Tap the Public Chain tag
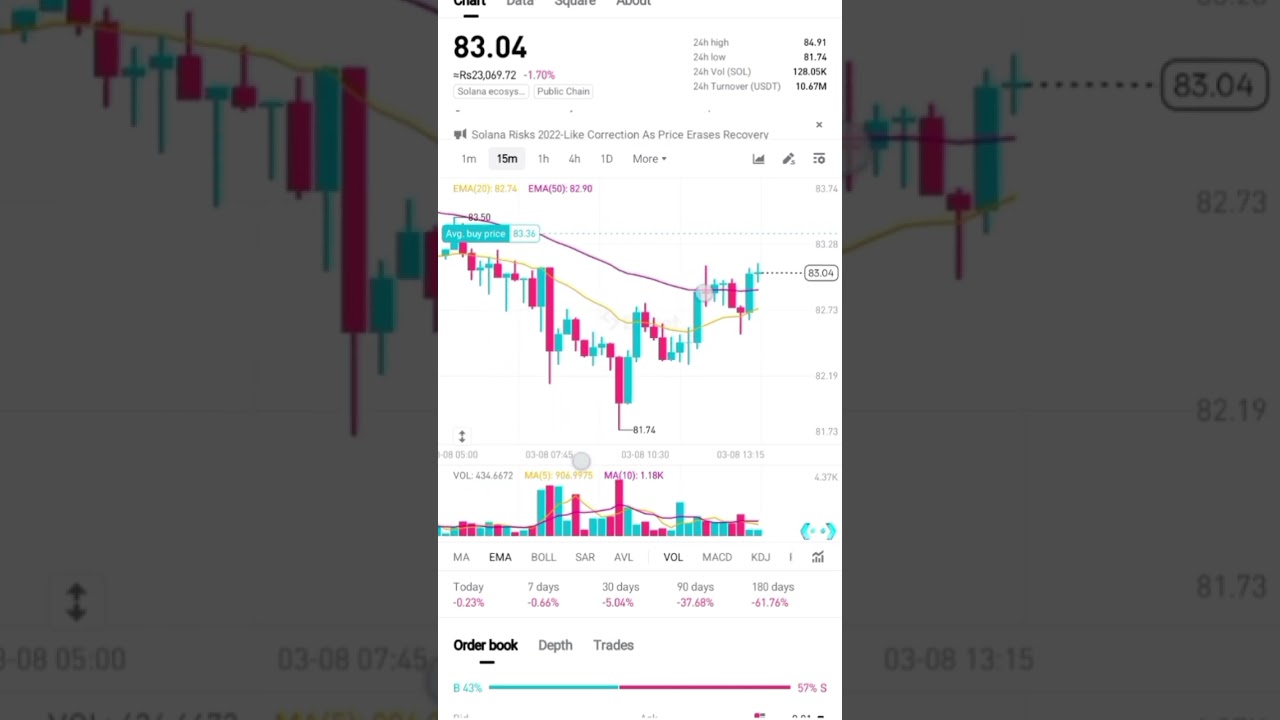Image resolution: width=1280 pixels, height=720 pixels. [x=563, y=91]
